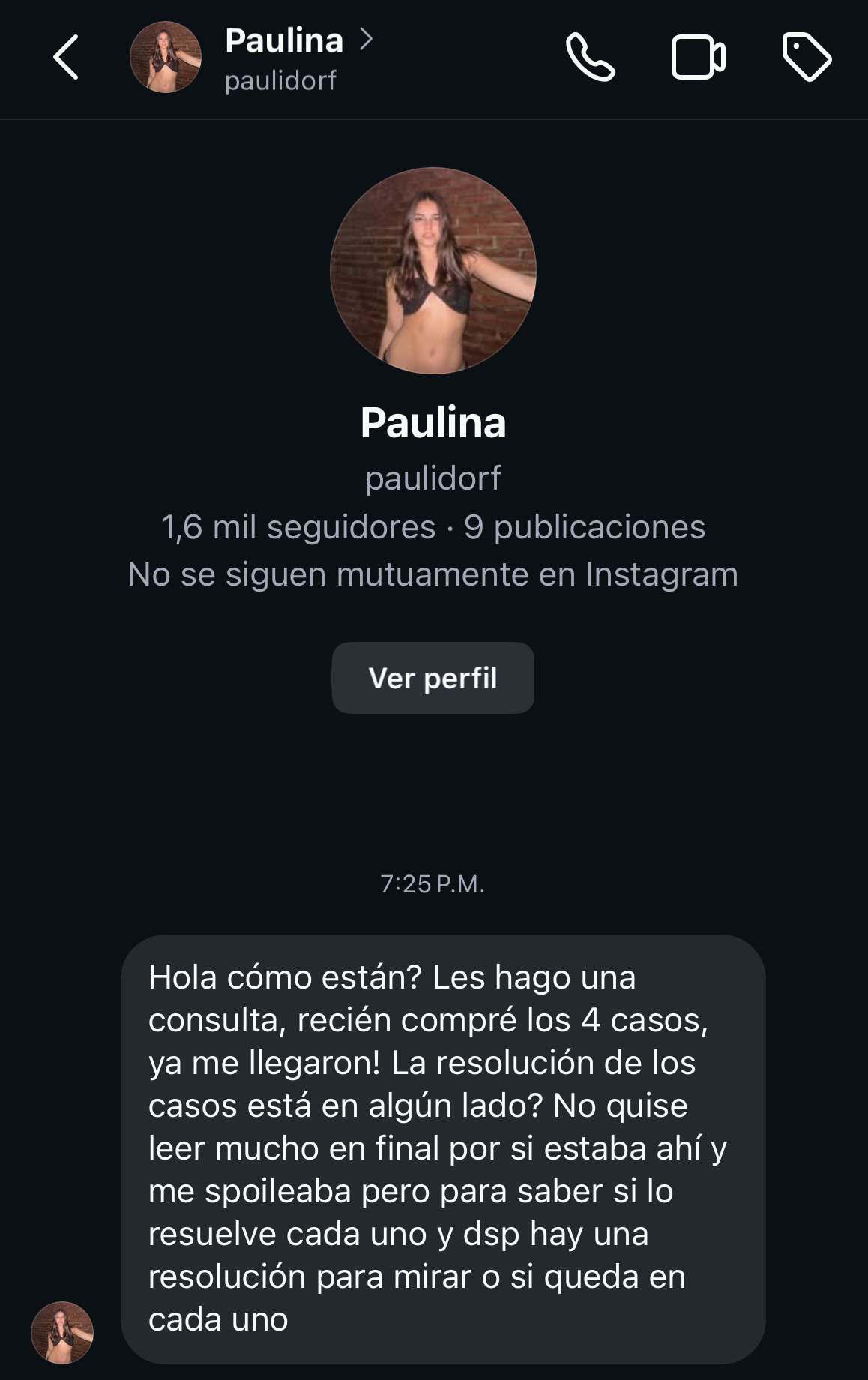Image resolution: width=868 pixels, height=1380 pixels.
Task: Open Paulina's large profile picture
Action: click(x=433, y=271)
